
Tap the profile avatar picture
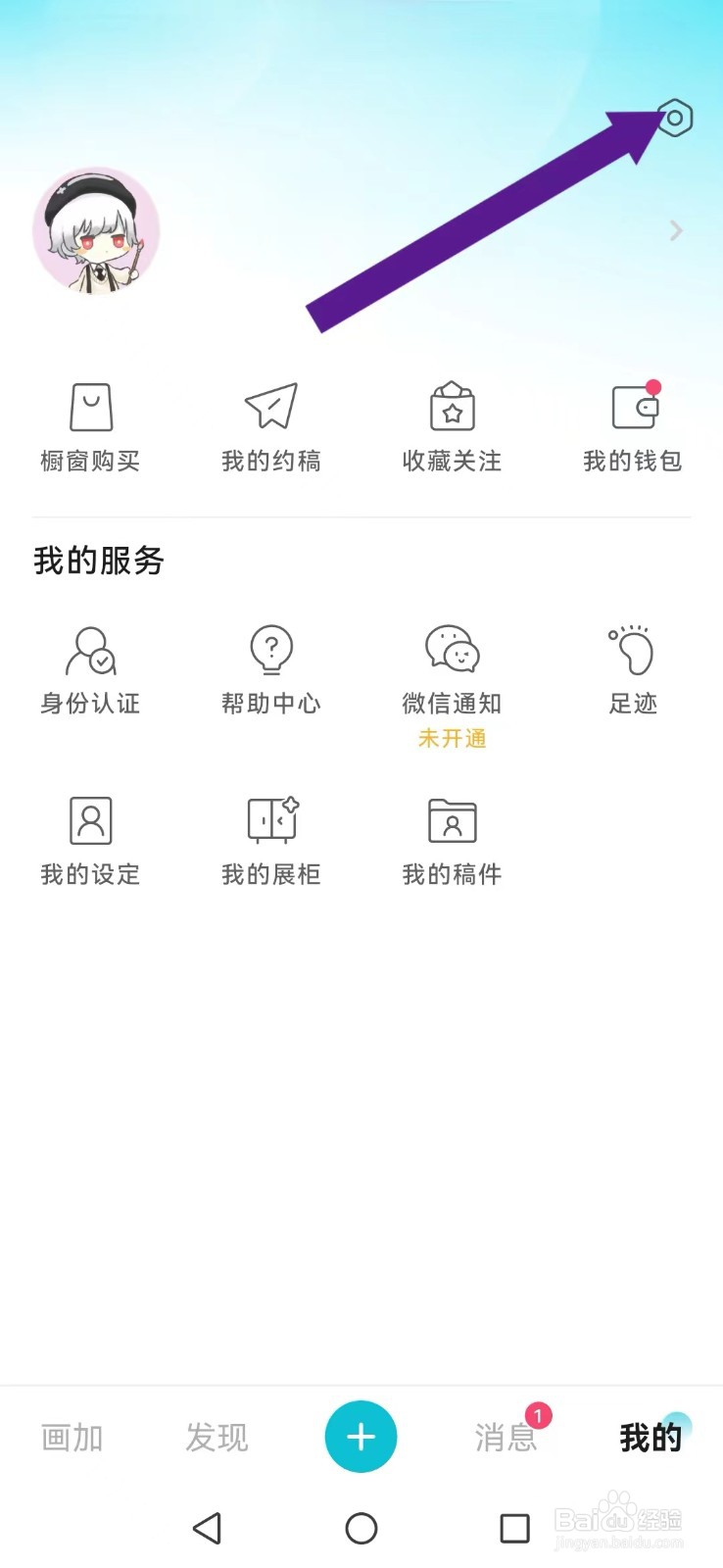[96, 231]
